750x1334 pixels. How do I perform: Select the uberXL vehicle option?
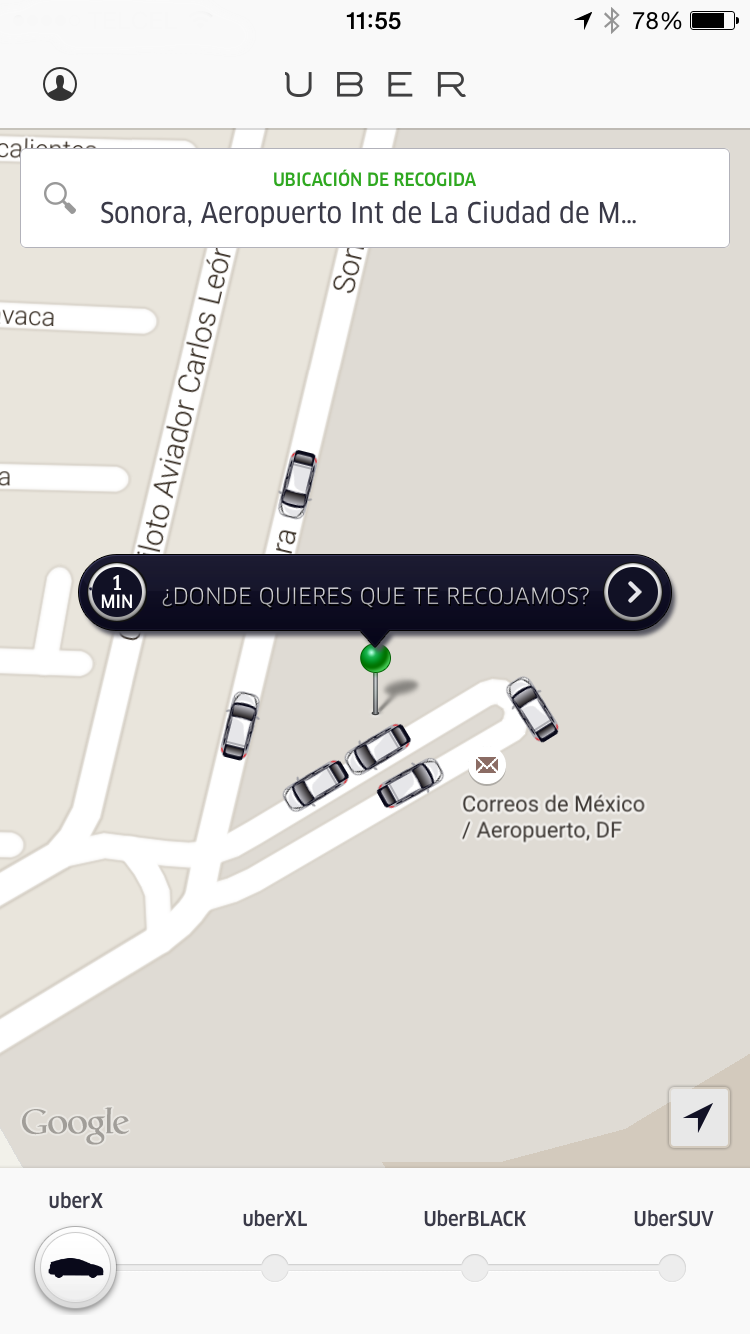[274, 1268]
